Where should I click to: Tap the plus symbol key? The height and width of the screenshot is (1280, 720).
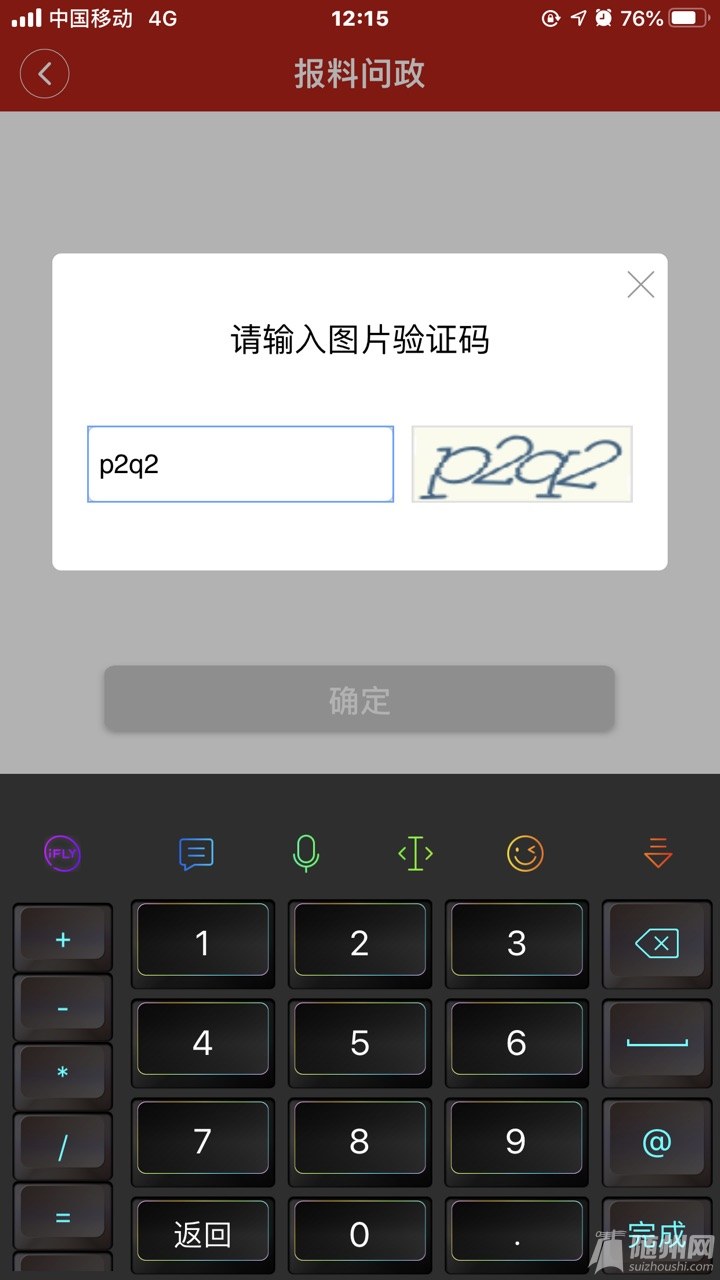pos(63,939)
